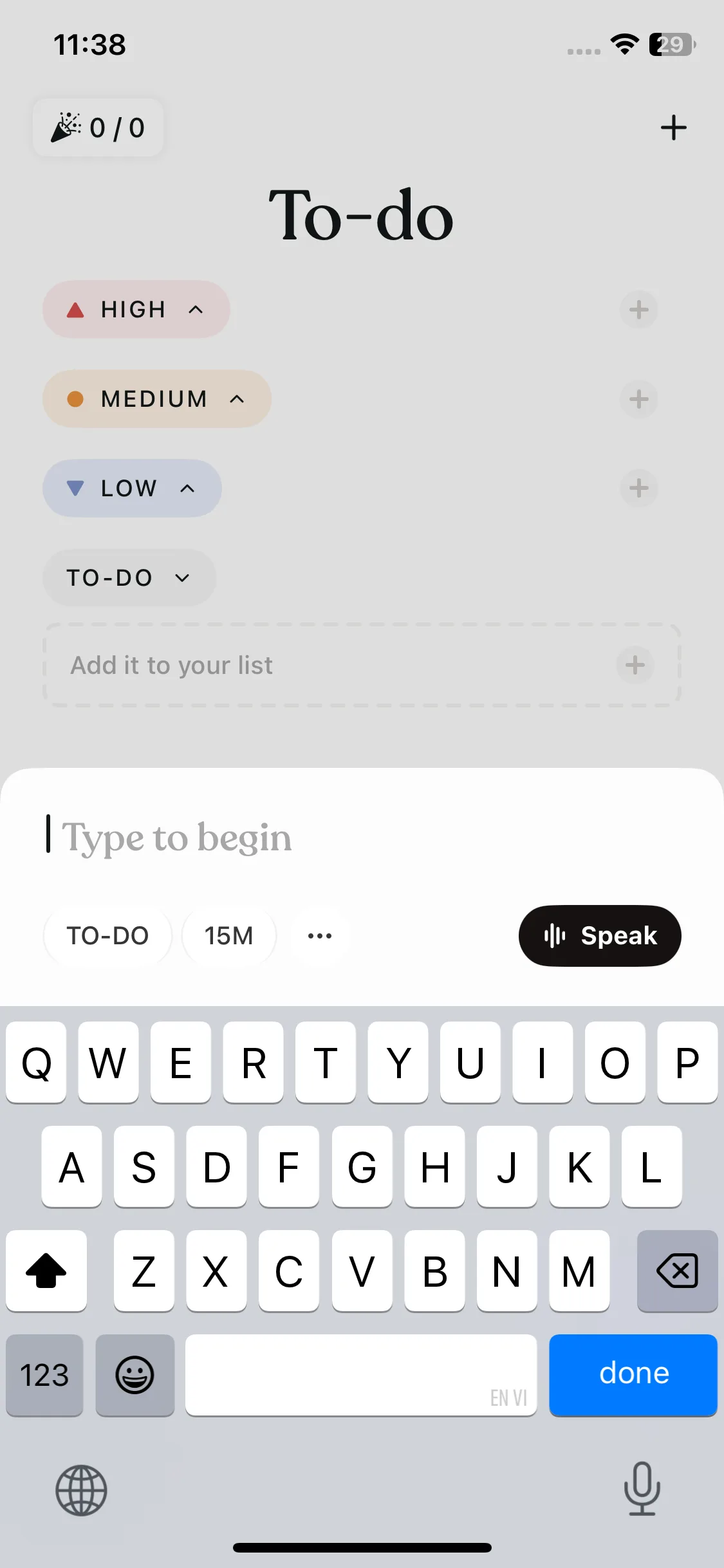Open the 0 / 0 completed counter
This screenshot has height=1568, width=724.
coord(98,127)
